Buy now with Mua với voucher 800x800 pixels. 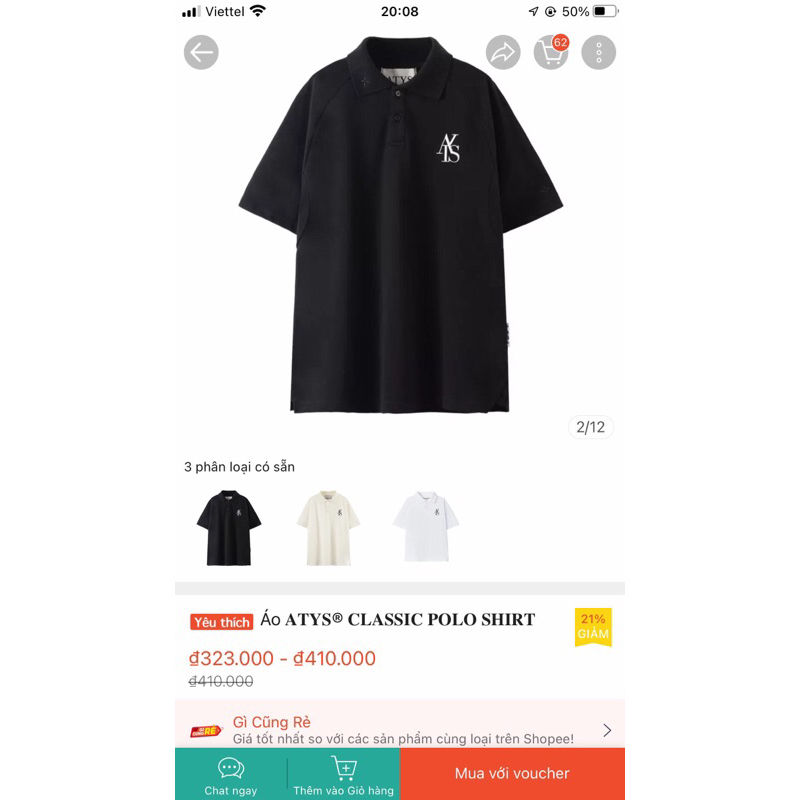pos(512,774)
